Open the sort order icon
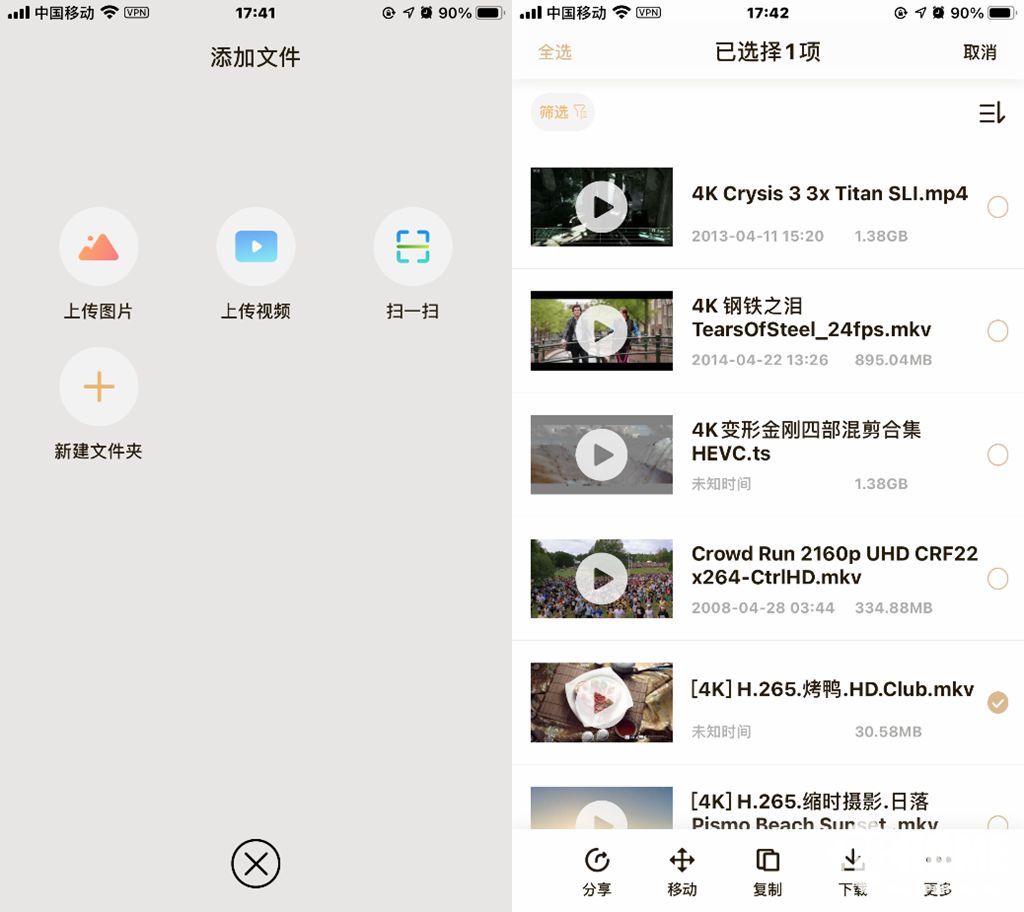 click(x=991, y=112)
